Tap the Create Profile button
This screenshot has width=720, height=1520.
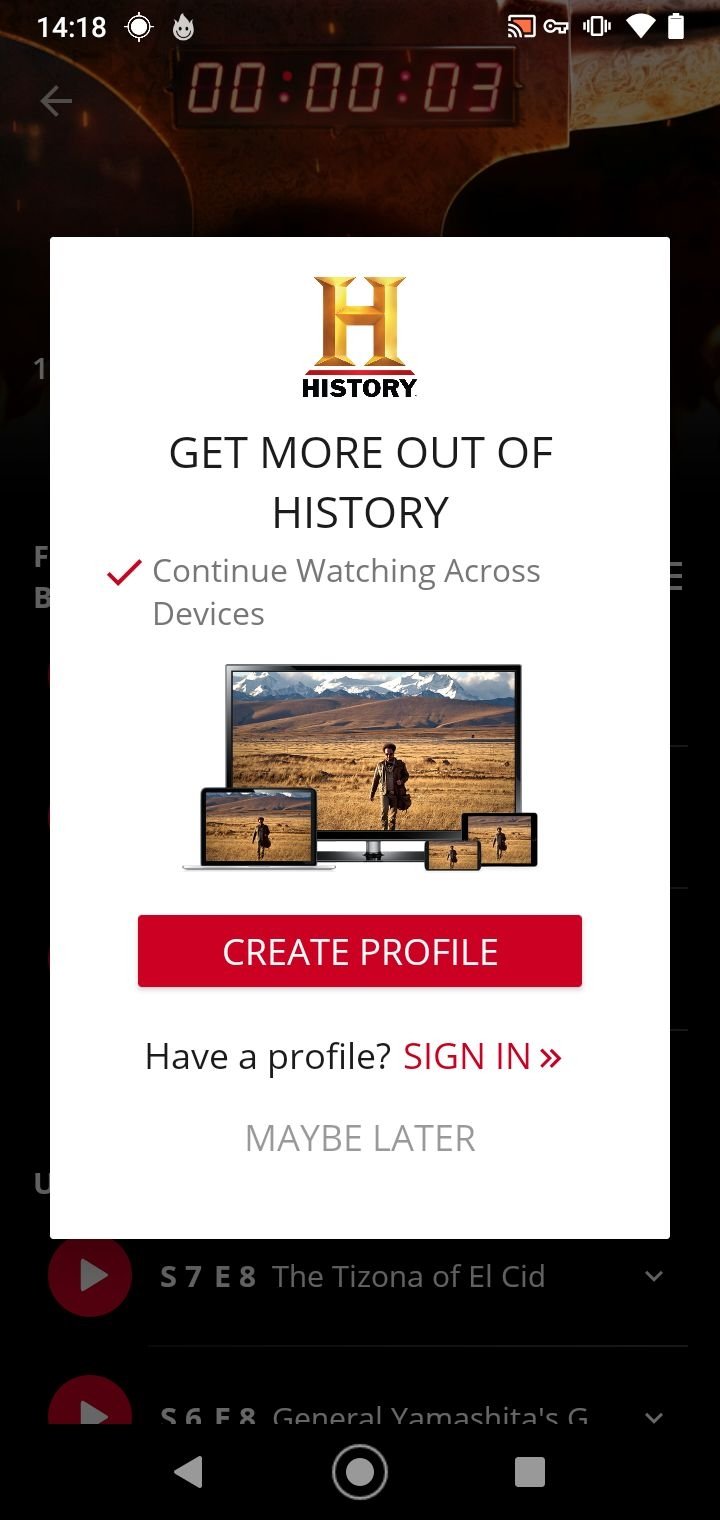(x=360, y=951)
